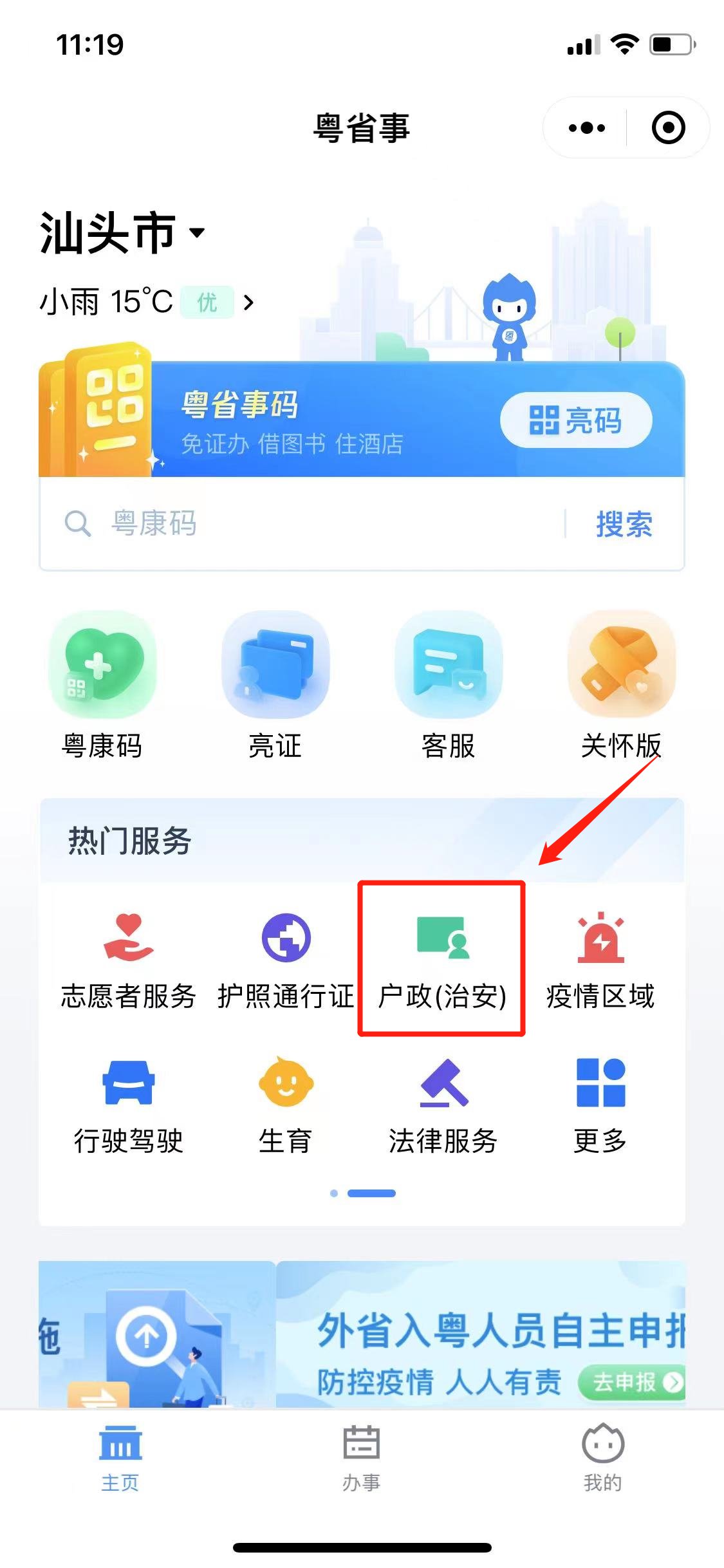
Task: View 疫情区域 information
Action: coord(600,960)
